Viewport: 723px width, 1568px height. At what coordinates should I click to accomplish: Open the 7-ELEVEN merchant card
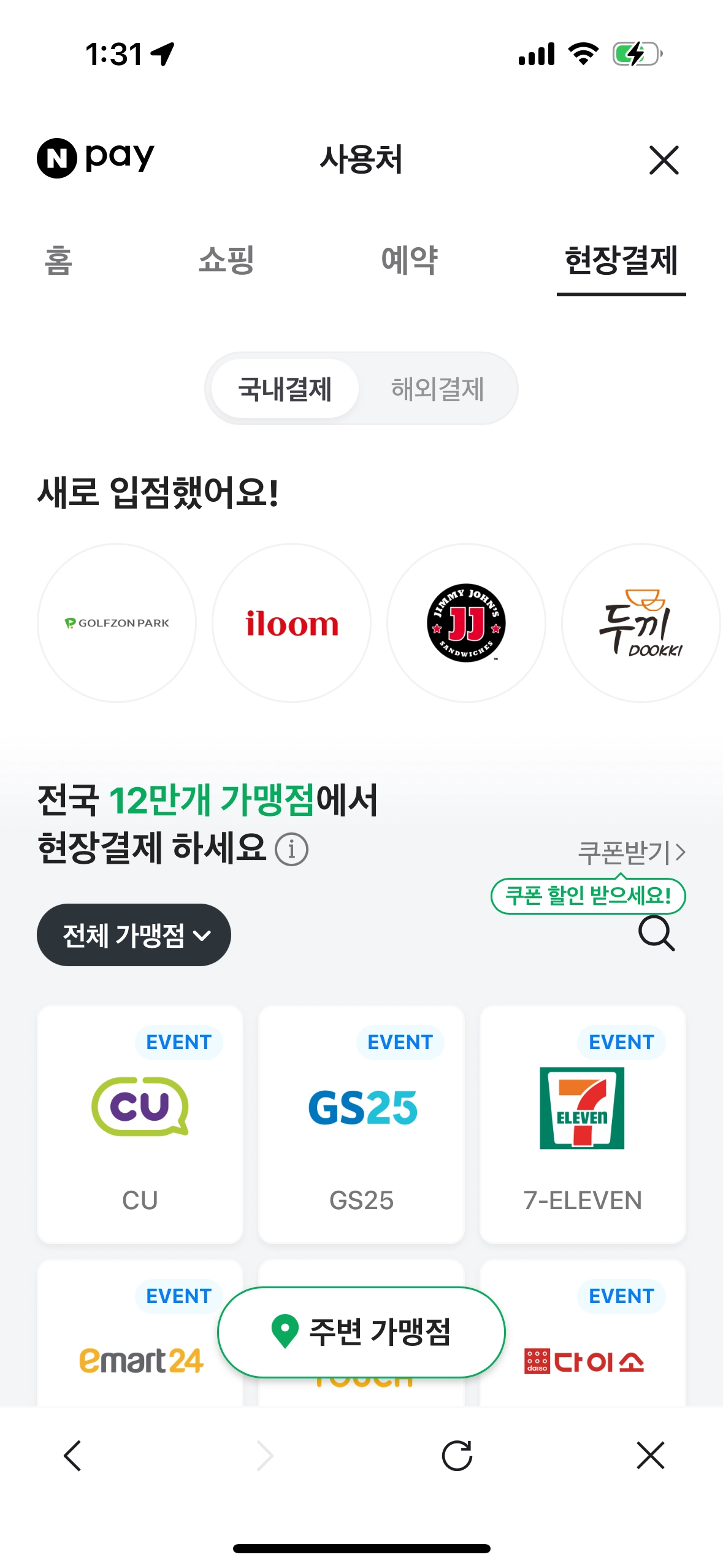pyautogui.click(x=583, y=1124)
